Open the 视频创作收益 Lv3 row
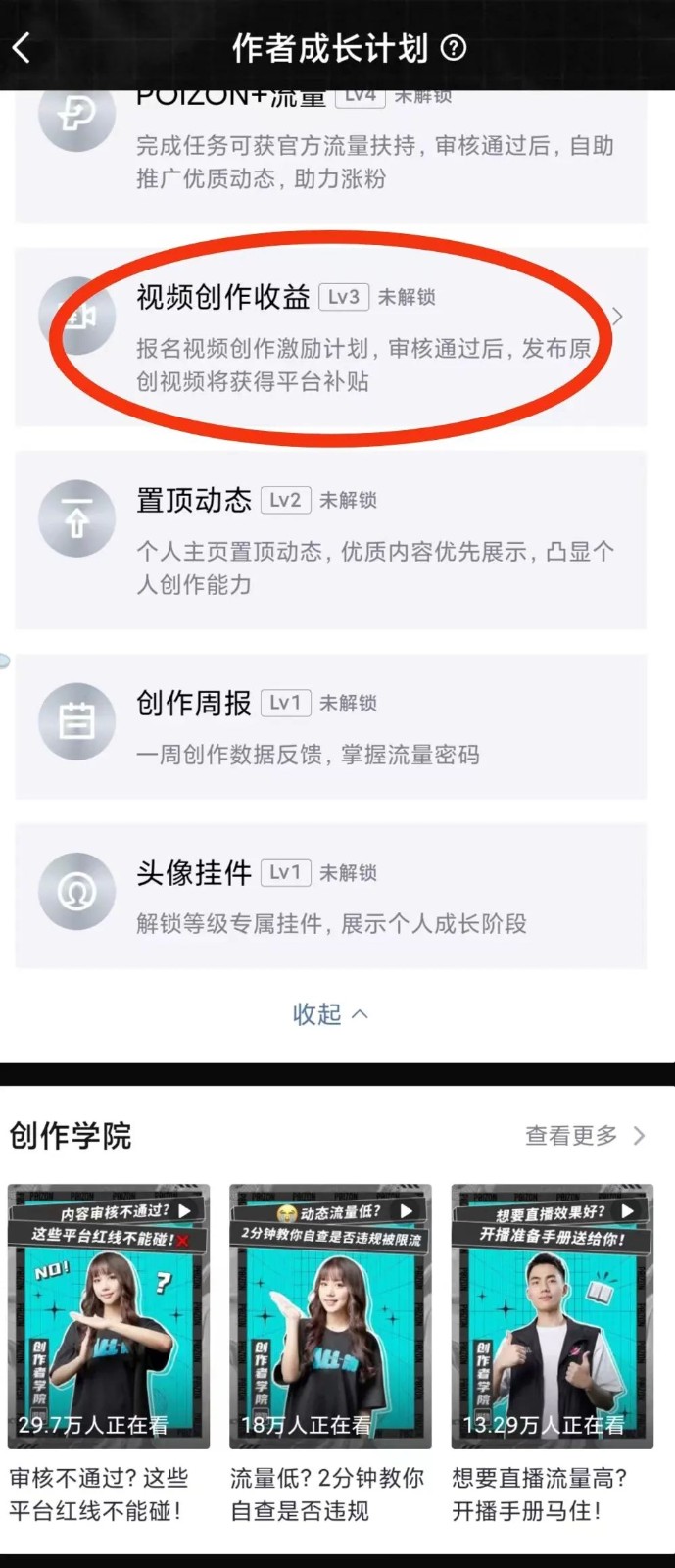This screenshot has width=675, height=1568. 330,336
